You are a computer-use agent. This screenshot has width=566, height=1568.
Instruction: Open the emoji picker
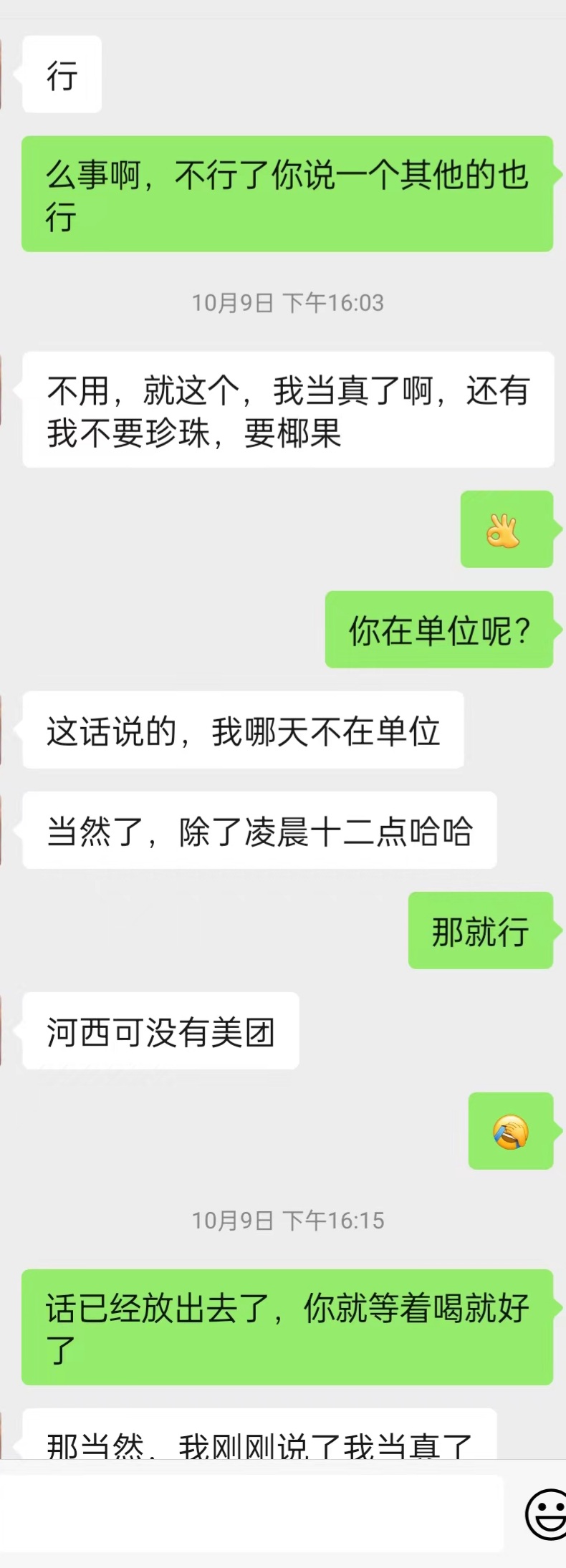coord(545,1514)
